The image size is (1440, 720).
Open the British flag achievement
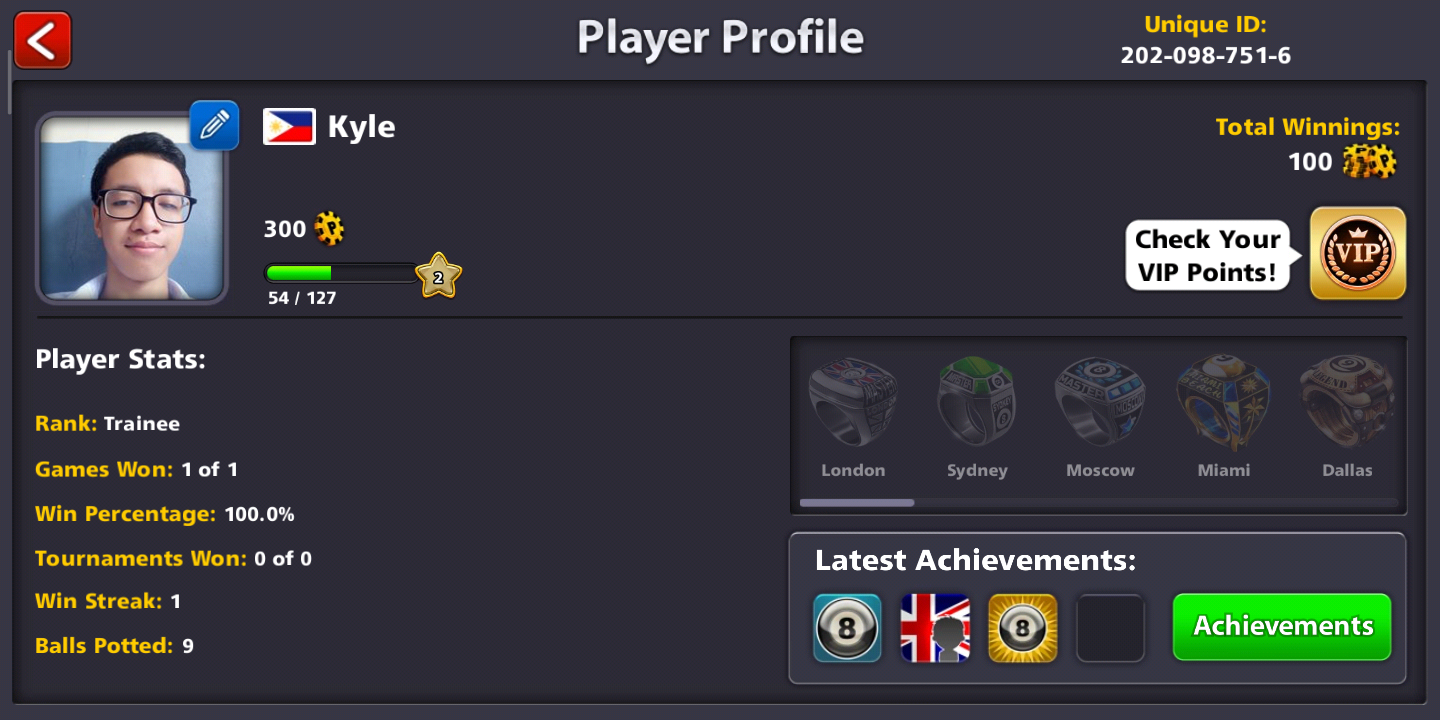pos(935,628)
